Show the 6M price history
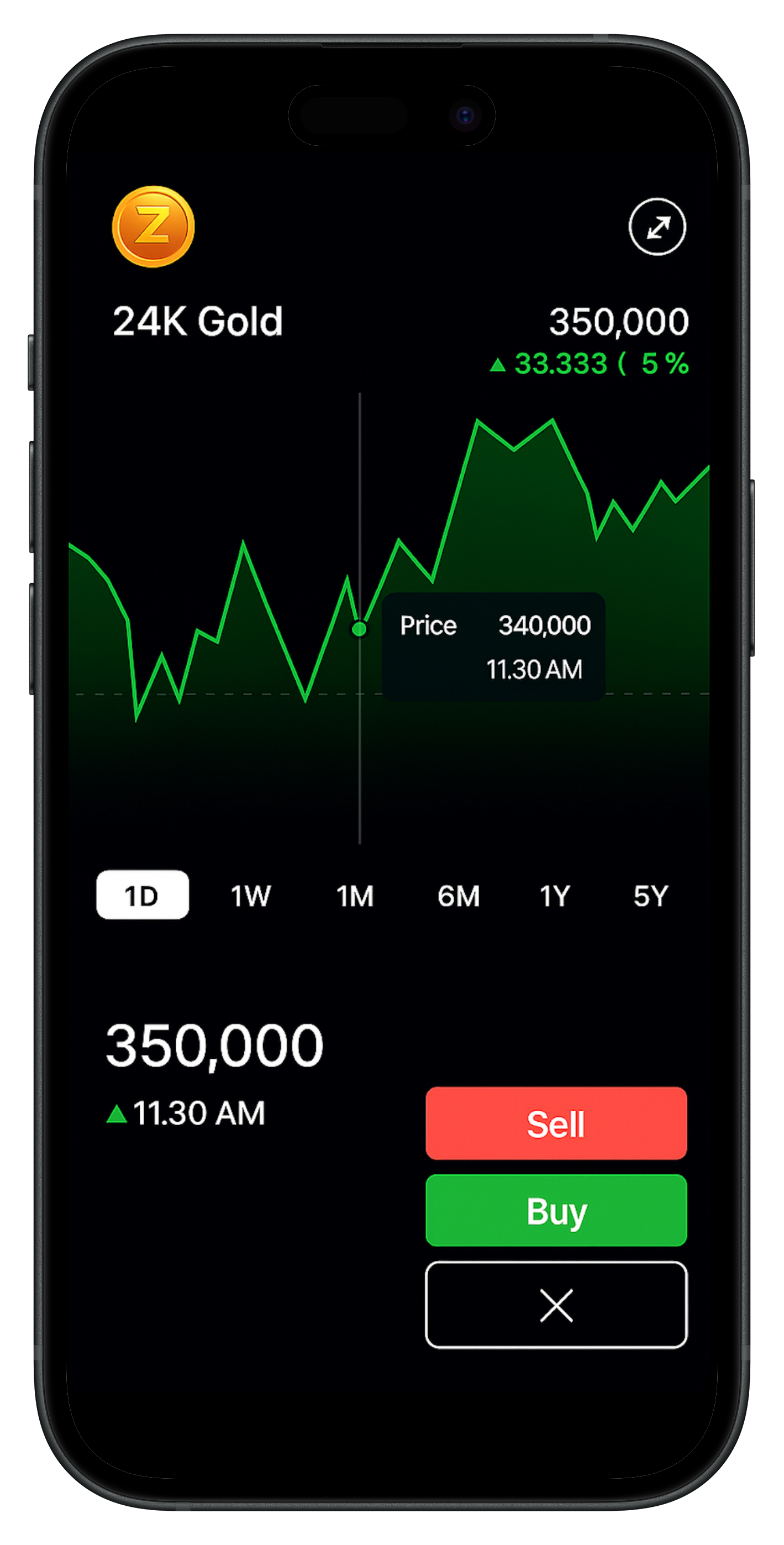784x1545 pixels. 458,896
